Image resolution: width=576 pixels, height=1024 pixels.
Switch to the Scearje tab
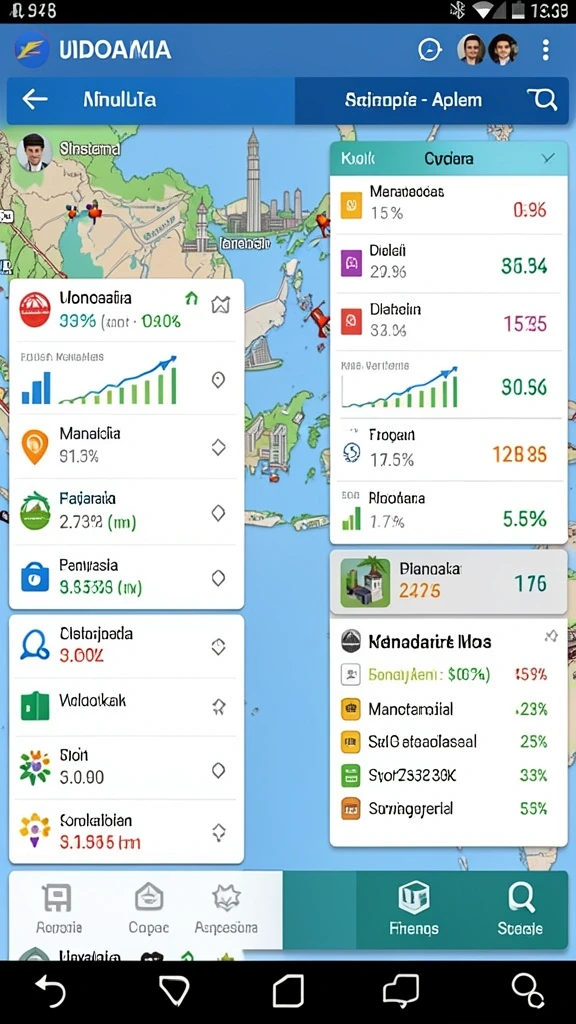click(520, 909)
